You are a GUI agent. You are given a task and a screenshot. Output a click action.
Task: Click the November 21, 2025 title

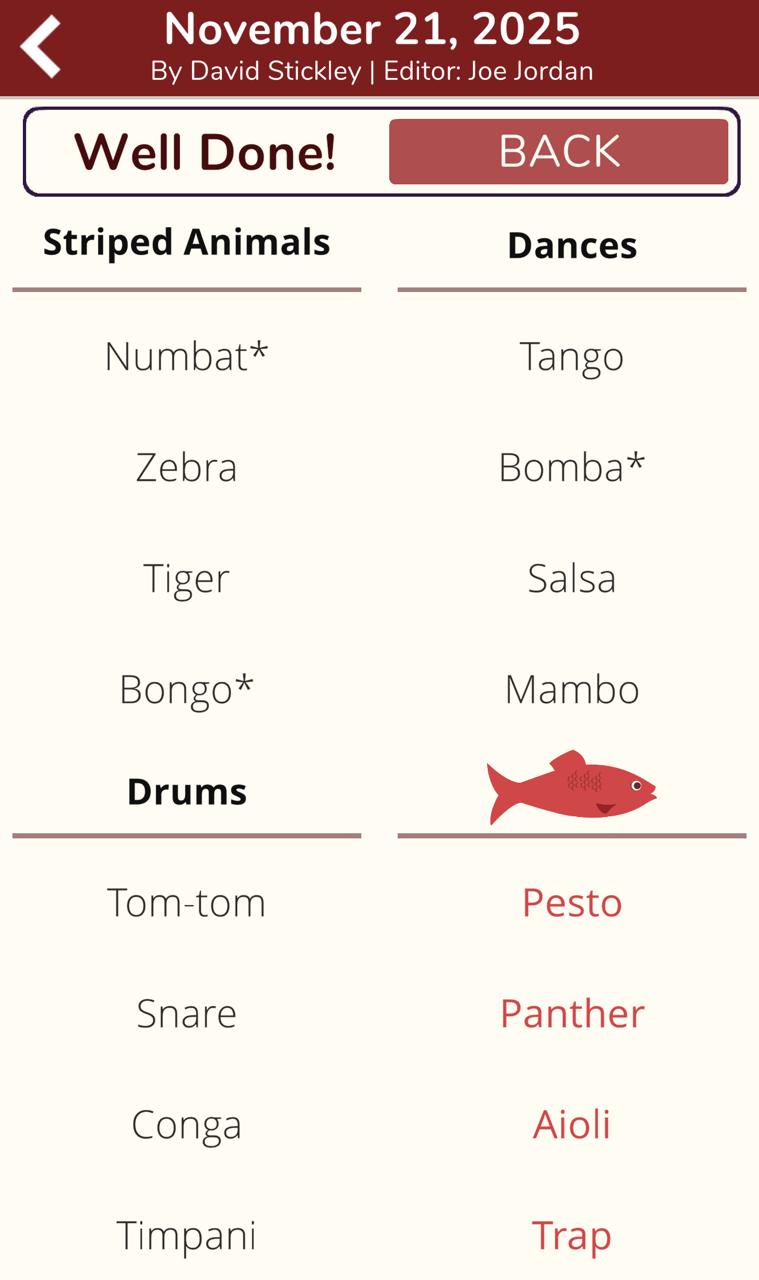pyautogui.click(x=372, y=30)
